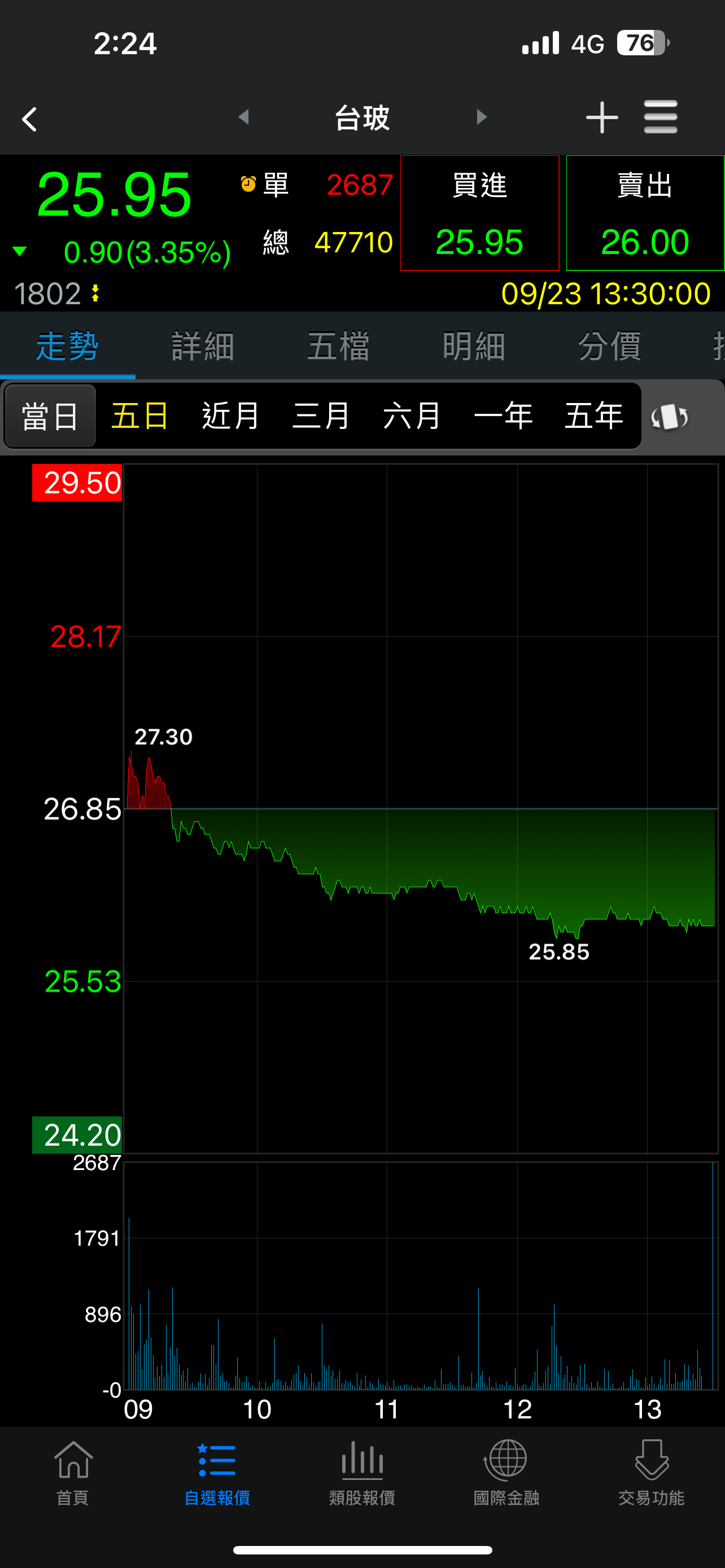Open the 交易功能 trading tab

tap(652, 1473)
